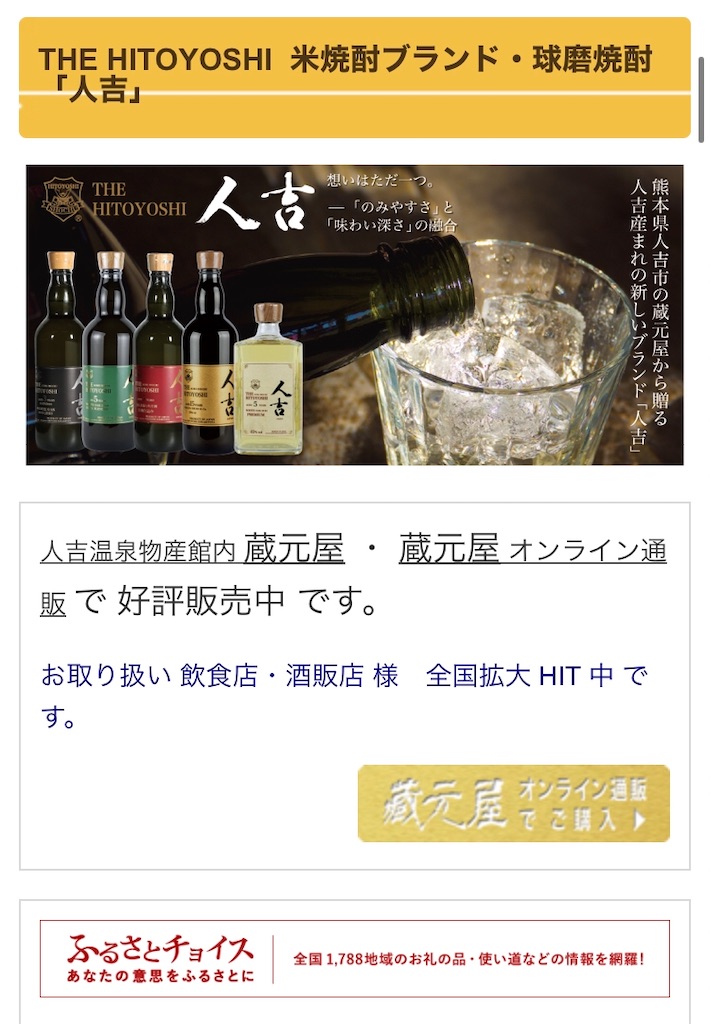Image resolution: width=710 pixels, height=1024 pixels.
Task: Open the 蔵元屋 オンライン通販 link
Action: tap(530, 549)
